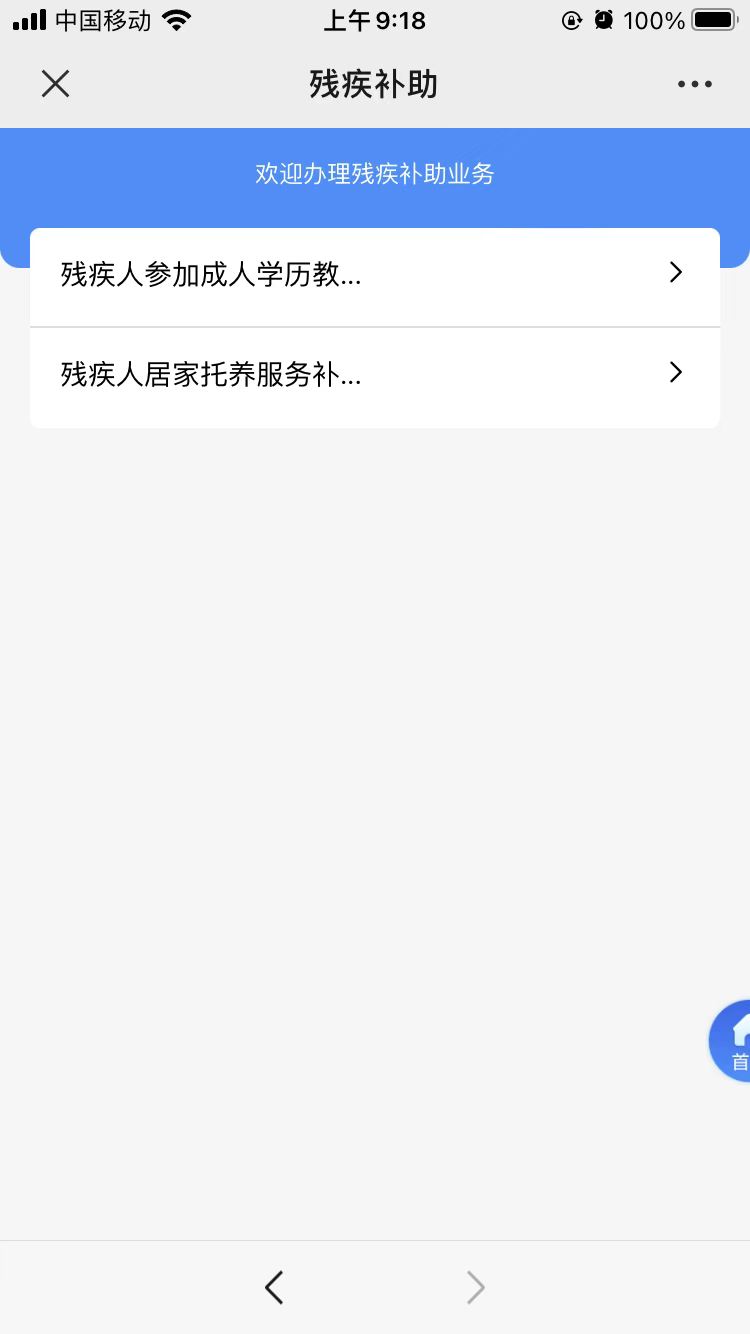Close the 残疾补助 page
The image size is (750, 1334).
click(x=56, y=84)
